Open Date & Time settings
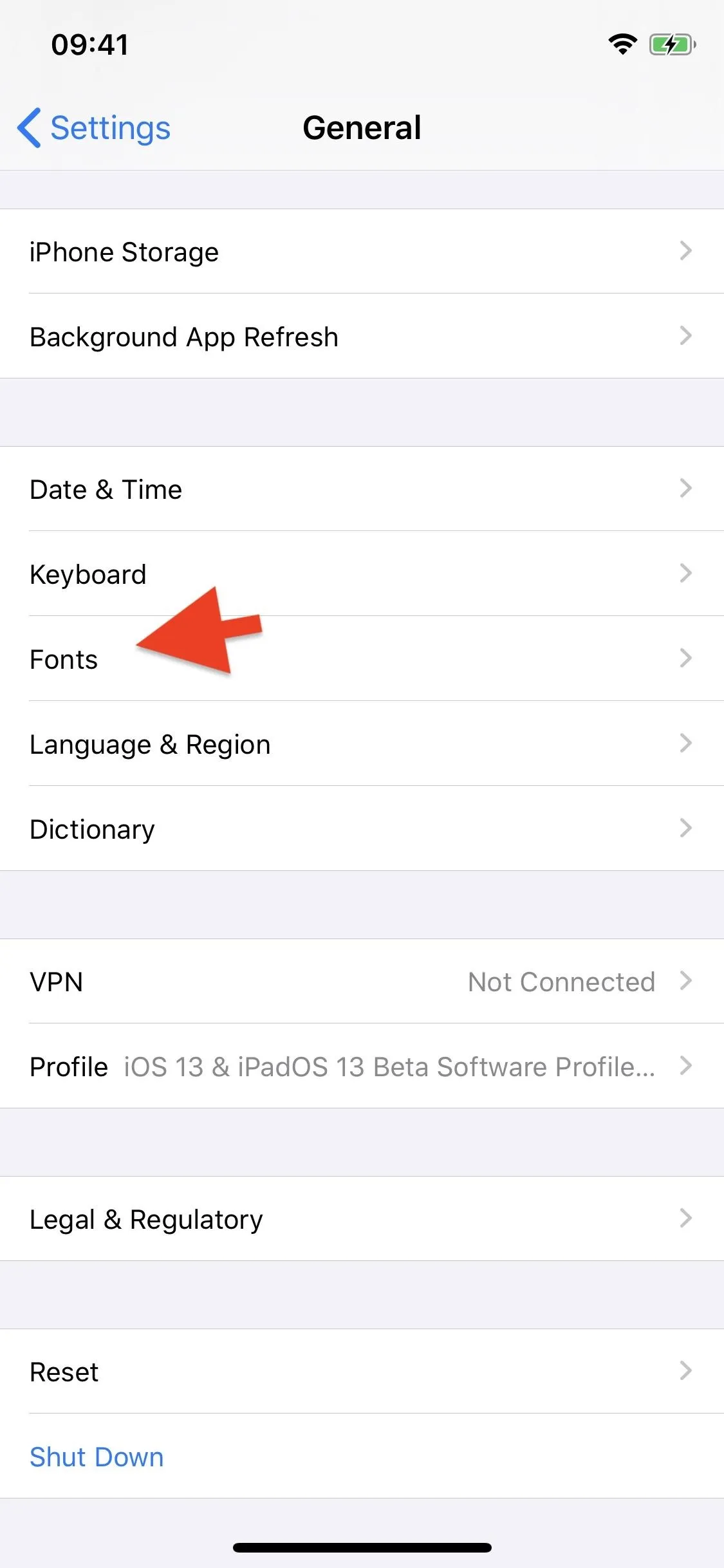Viewport: 724px width, 1568px height. [x=362, y=489]
